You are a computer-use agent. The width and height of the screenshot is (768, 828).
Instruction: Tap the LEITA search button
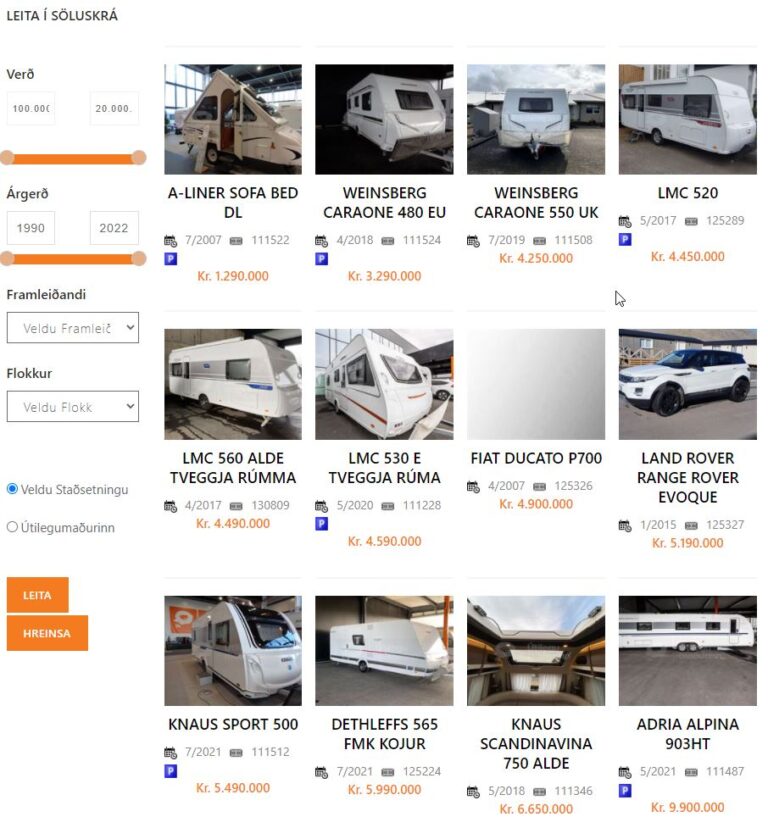click(x=37, y=595)
